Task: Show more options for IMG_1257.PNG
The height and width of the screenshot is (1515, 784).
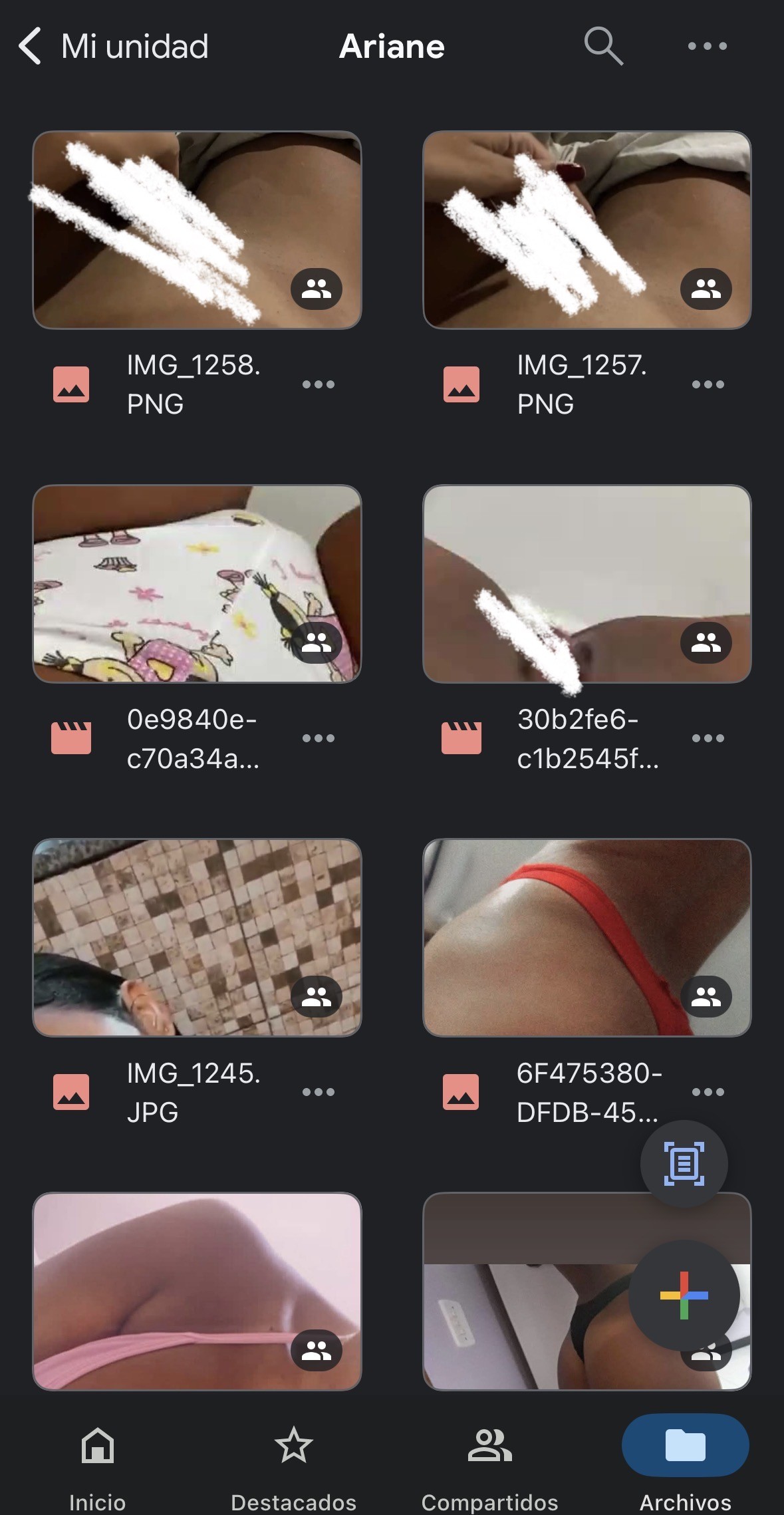Action: pos(708,384)
